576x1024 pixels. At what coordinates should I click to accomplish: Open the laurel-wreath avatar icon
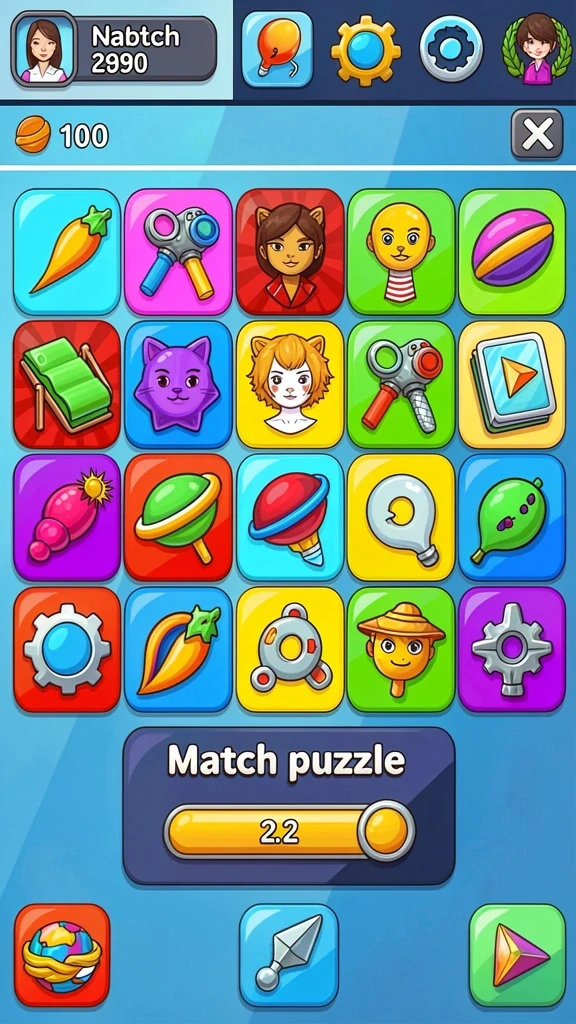click(537, 50)
